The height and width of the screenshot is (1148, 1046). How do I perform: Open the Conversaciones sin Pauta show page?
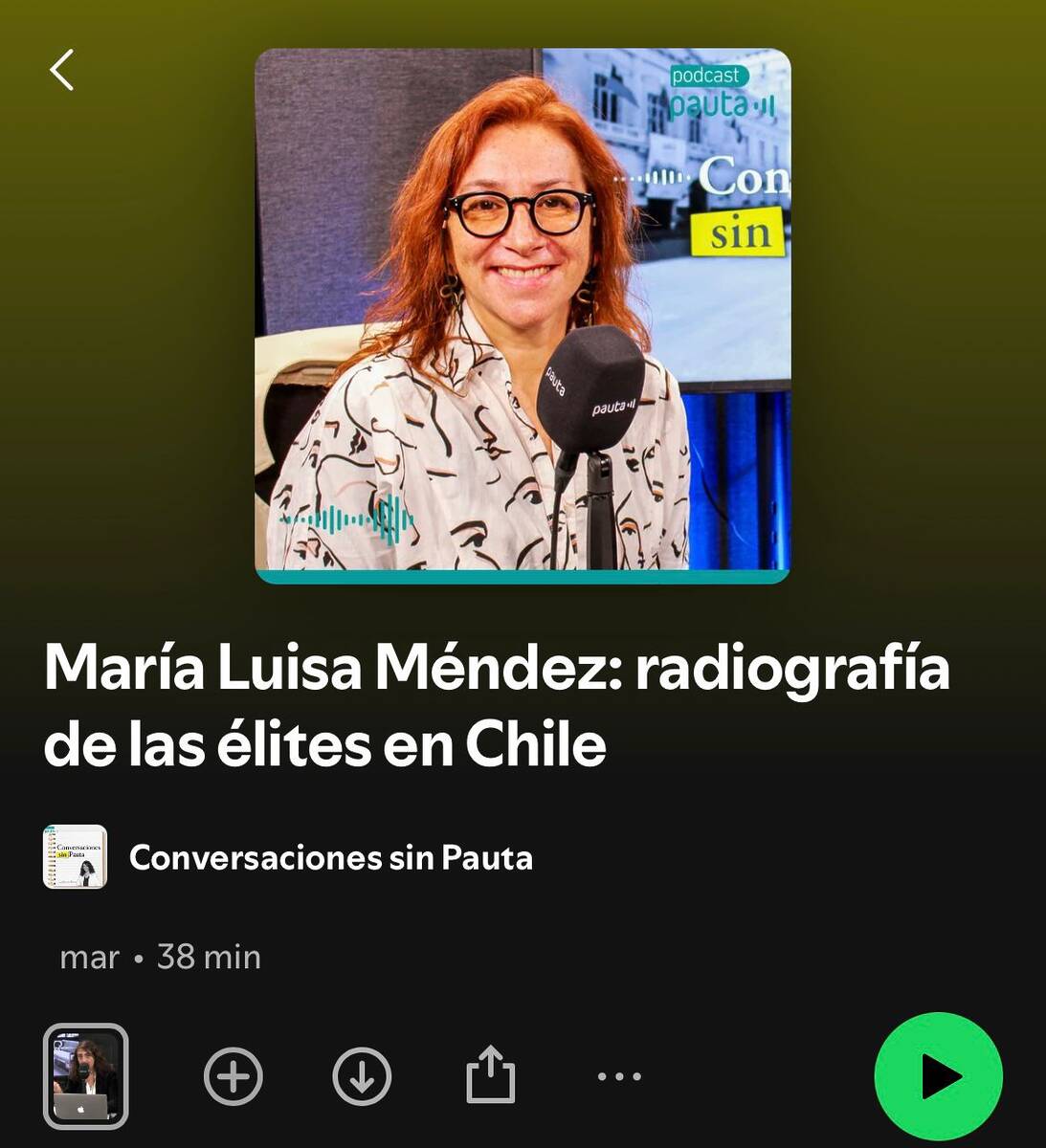[x=330, y=857]
